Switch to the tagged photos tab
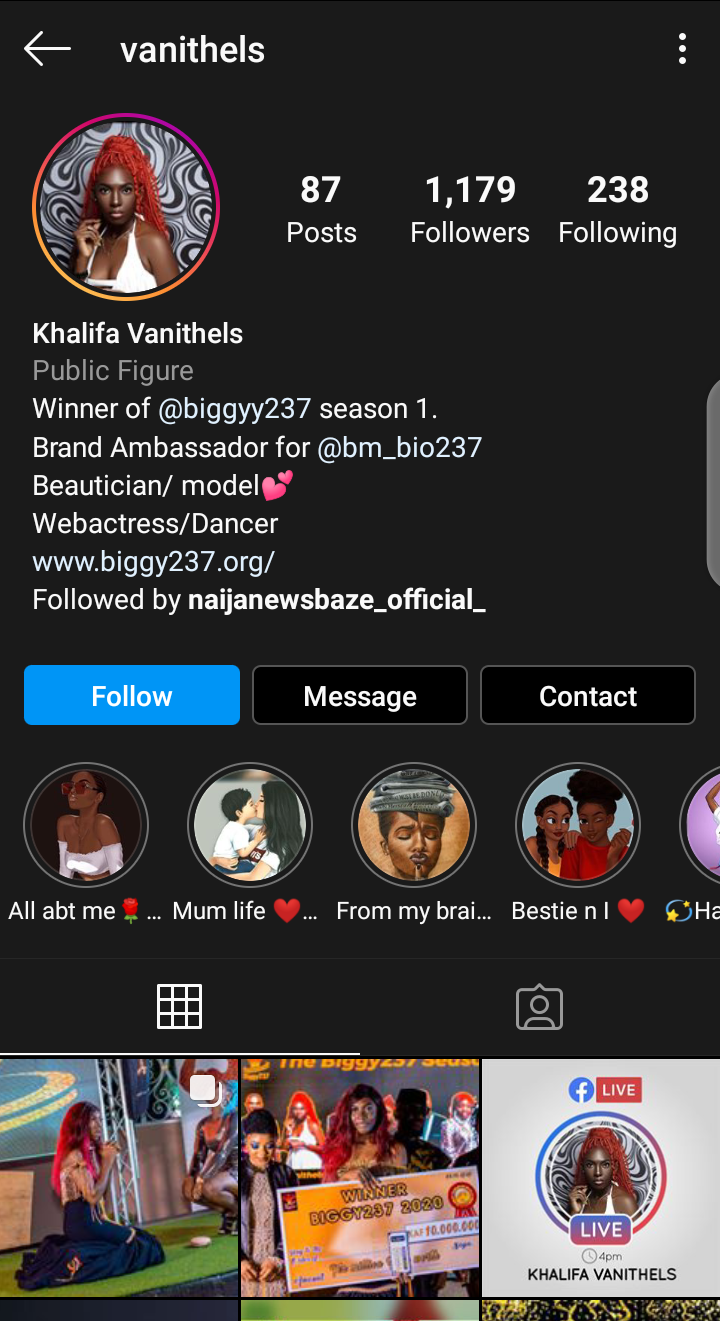720x1321 pixels. [540, 1007]
